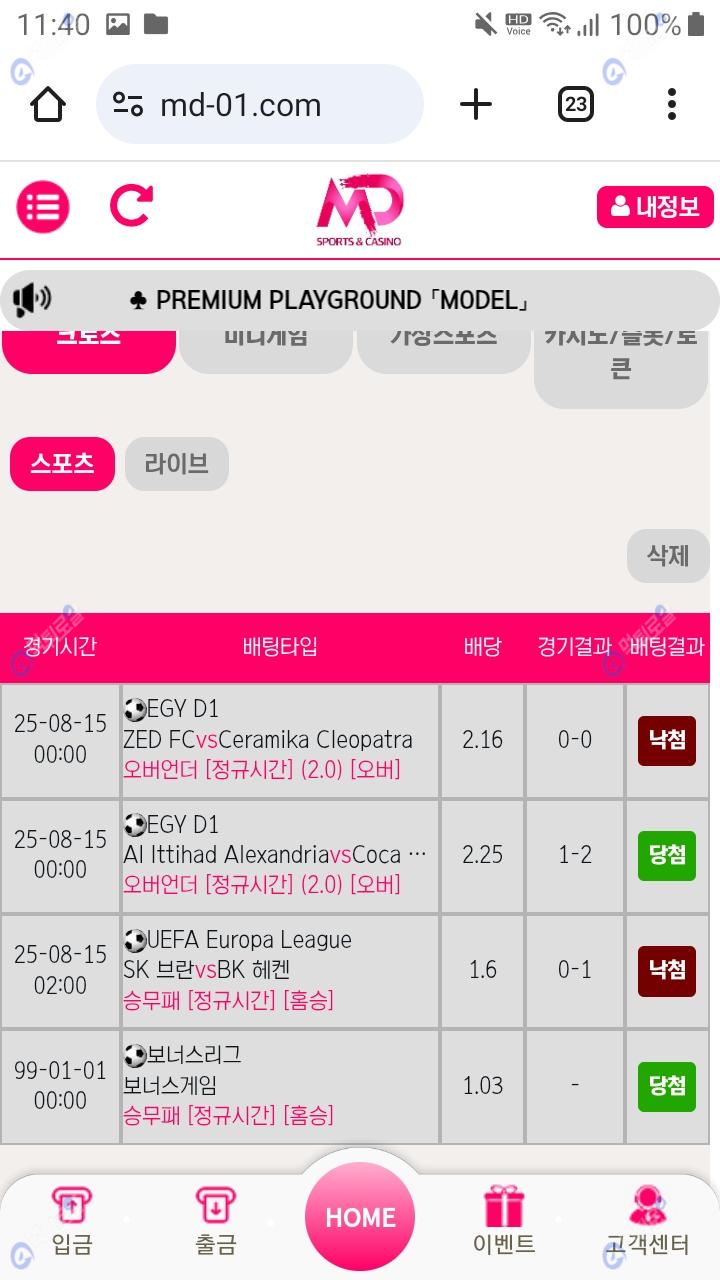The image size is (720, 1280).
Task: View the 23 open tabs
Action: [575, 104]
